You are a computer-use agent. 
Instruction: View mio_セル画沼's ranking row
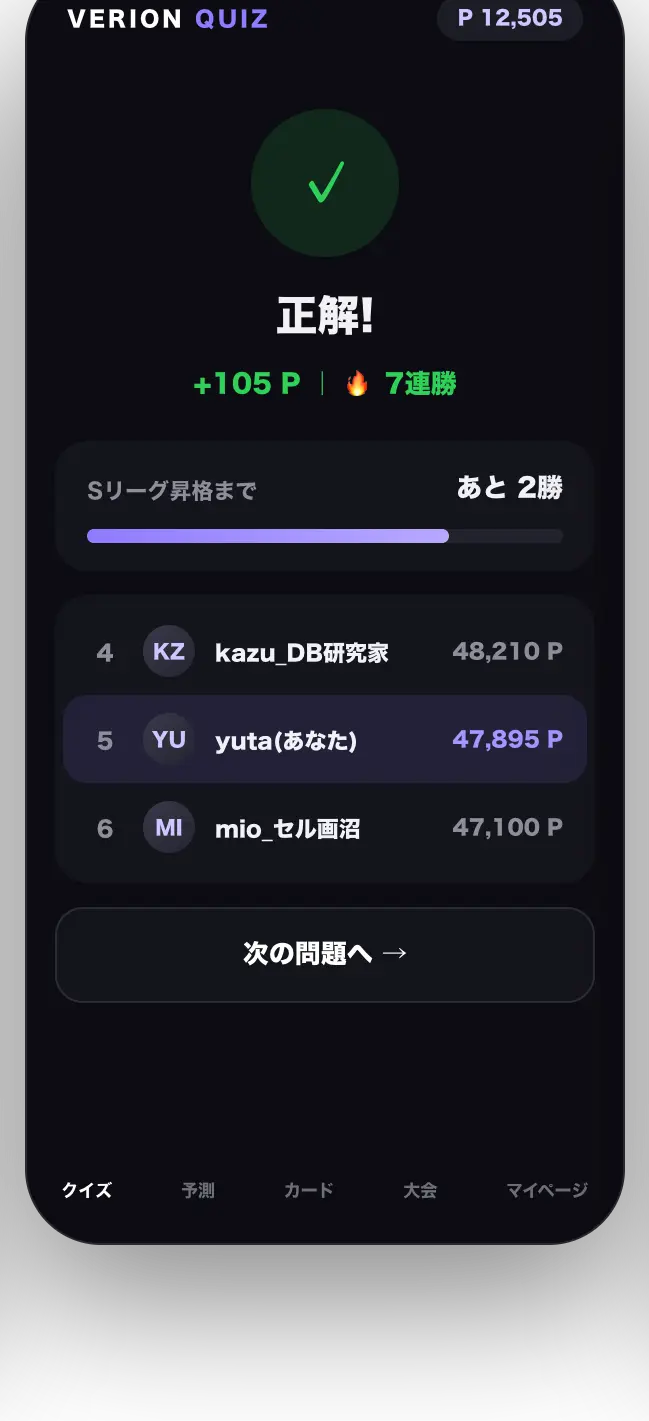tap(325, 827)
